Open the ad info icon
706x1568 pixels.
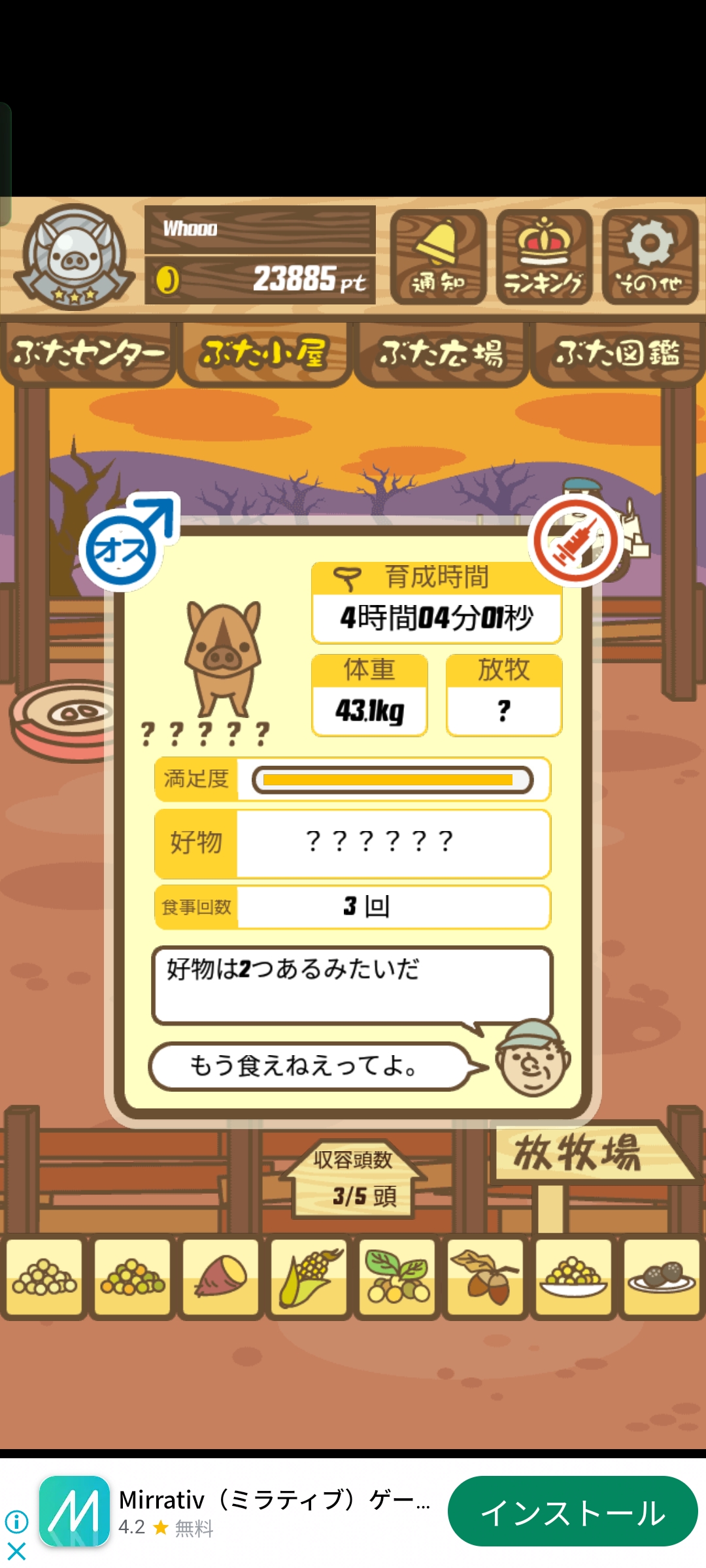[x=16, y=1522]
